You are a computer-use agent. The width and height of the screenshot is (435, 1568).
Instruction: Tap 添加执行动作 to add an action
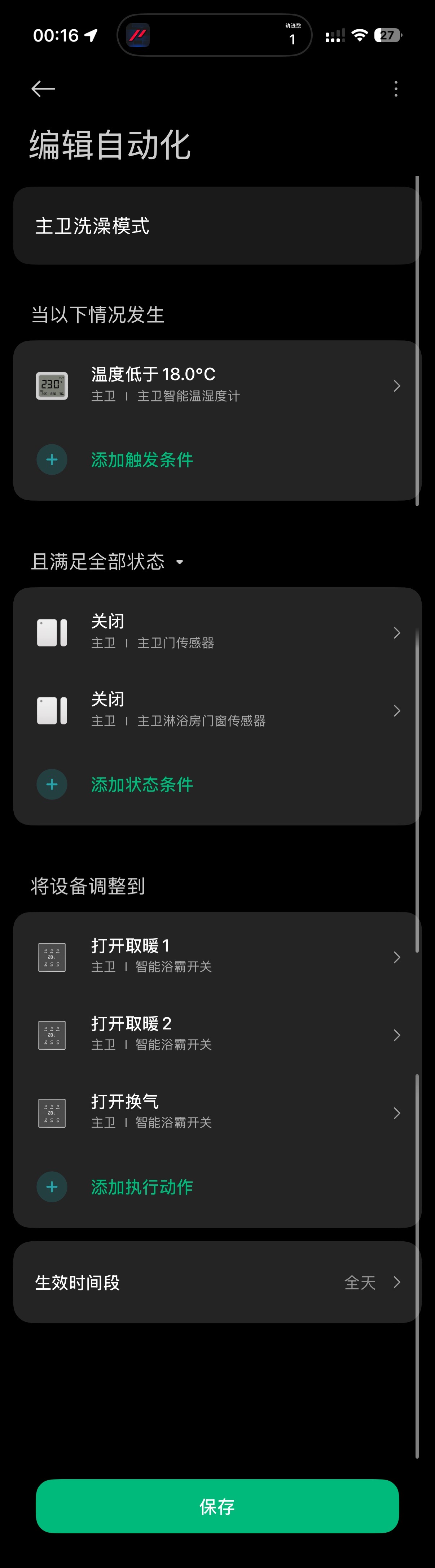click(141, 1187)
